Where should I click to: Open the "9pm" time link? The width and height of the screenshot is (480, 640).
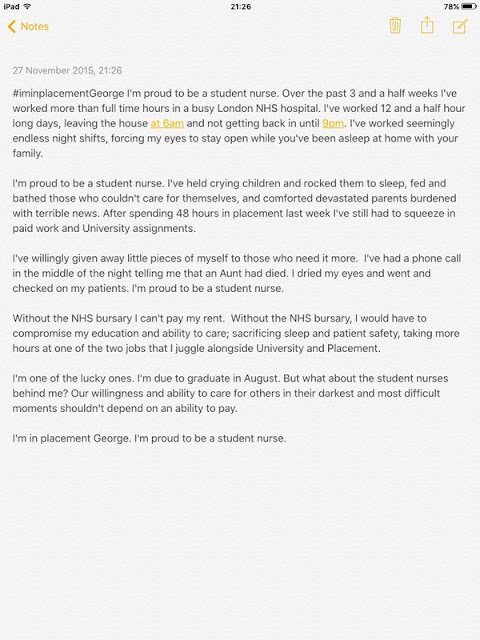coord(333,123)
